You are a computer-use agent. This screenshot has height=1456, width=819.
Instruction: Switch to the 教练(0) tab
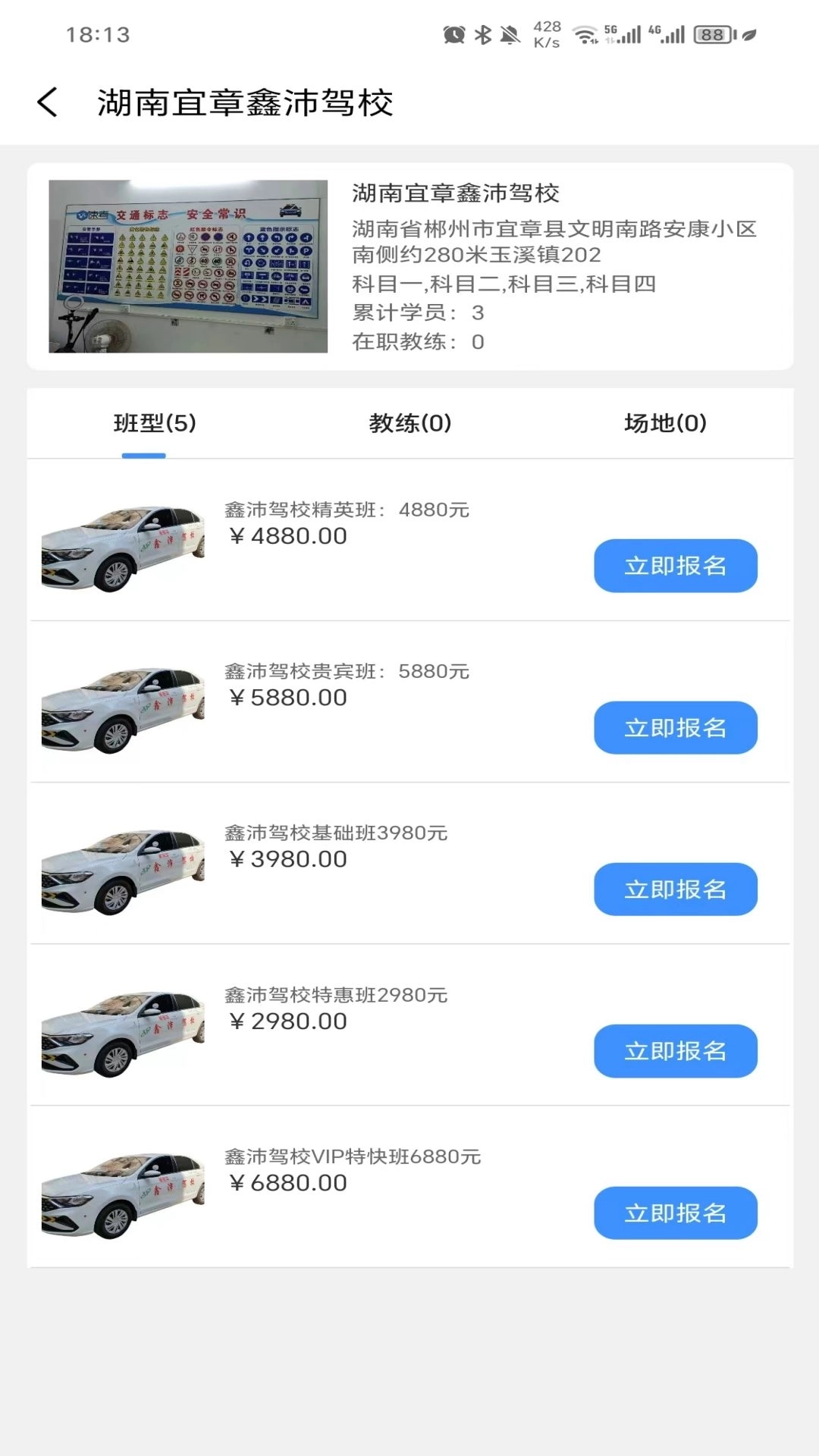pos(409,425)
